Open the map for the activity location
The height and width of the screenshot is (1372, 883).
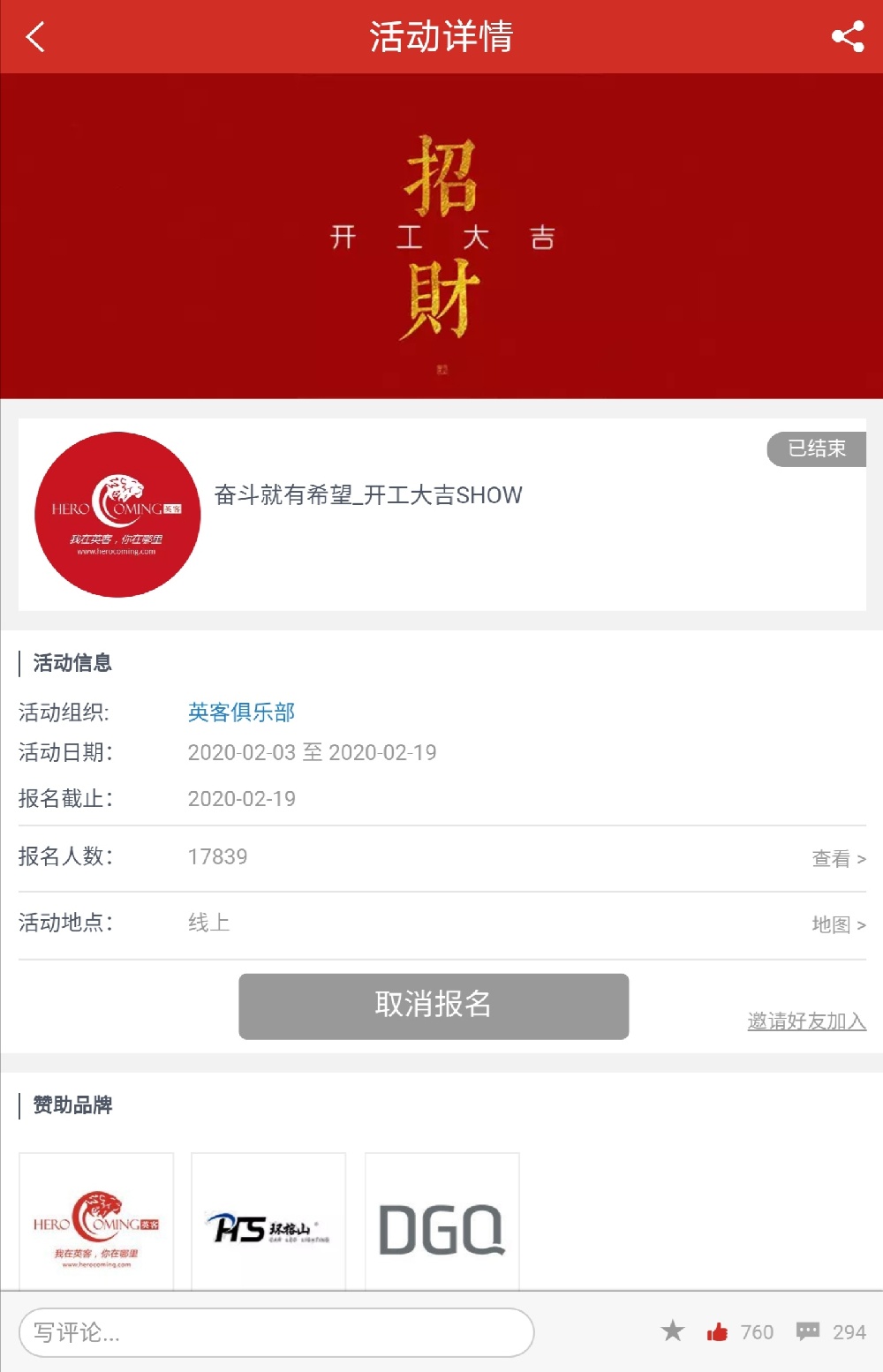tap(838, 924)
